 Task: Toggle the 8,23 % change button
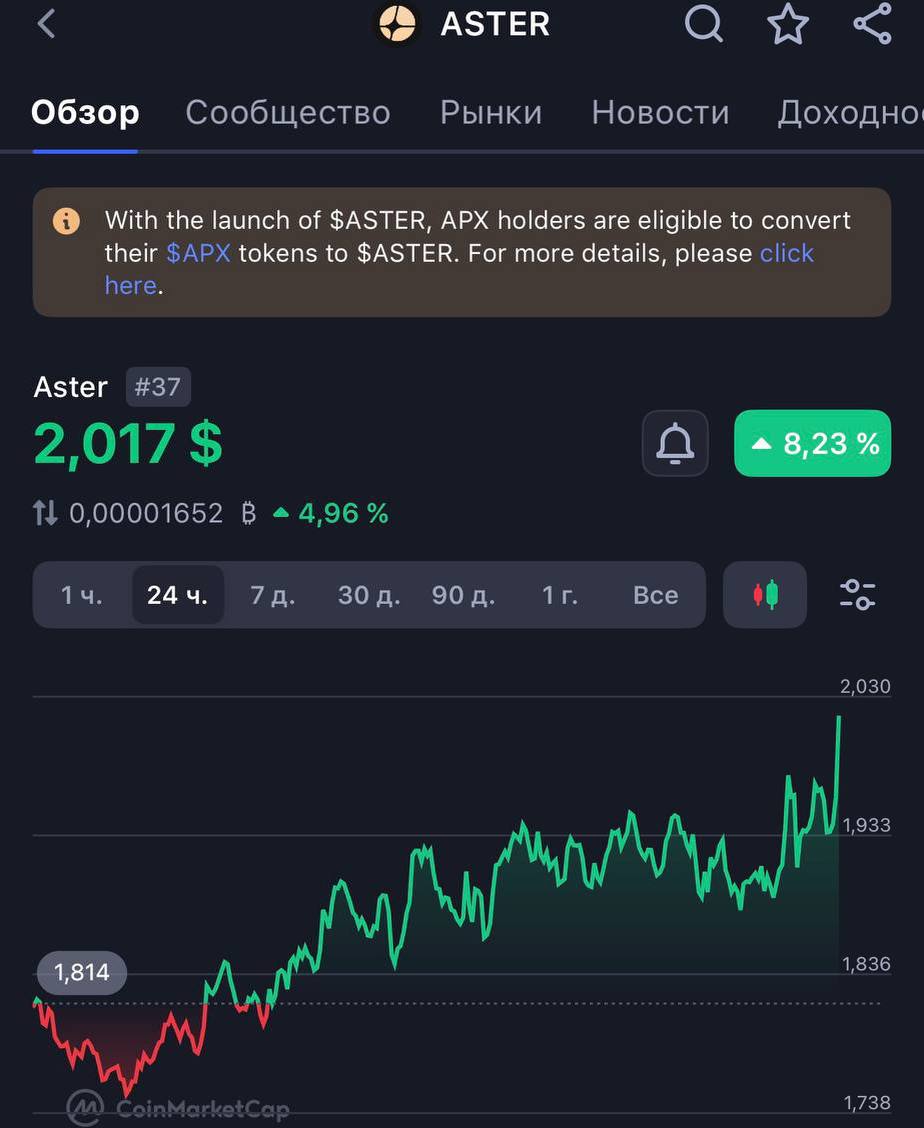pyautogui.click(x=812, y=443)
